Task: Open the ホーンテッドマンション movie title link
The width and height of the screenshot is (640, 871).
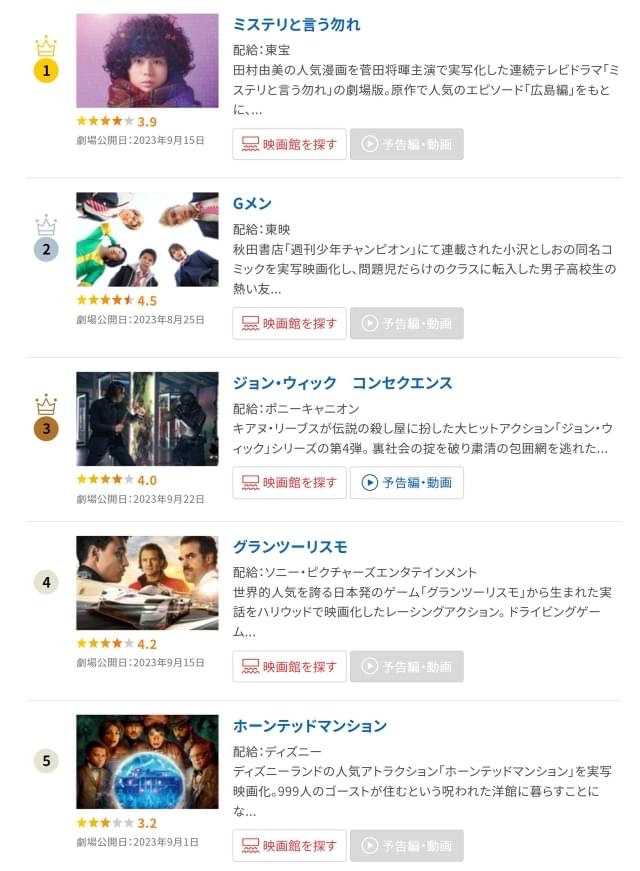Action: coord(309,725)
